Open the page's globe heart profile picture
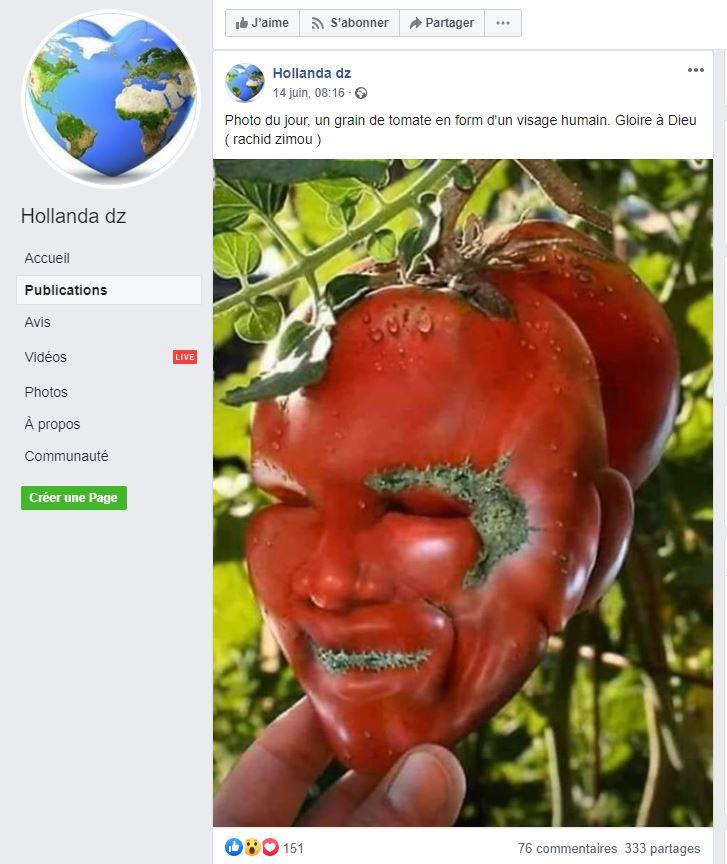The image size is (727, 864). click(x=111, y=100)
